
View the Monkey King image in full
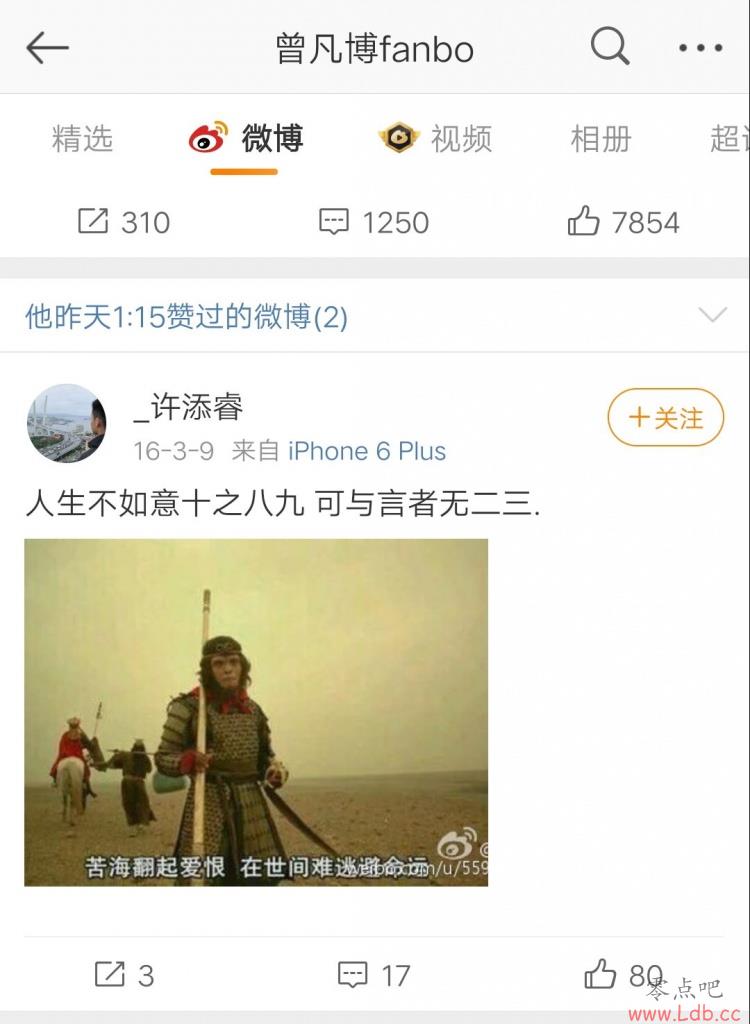point(256,712)
